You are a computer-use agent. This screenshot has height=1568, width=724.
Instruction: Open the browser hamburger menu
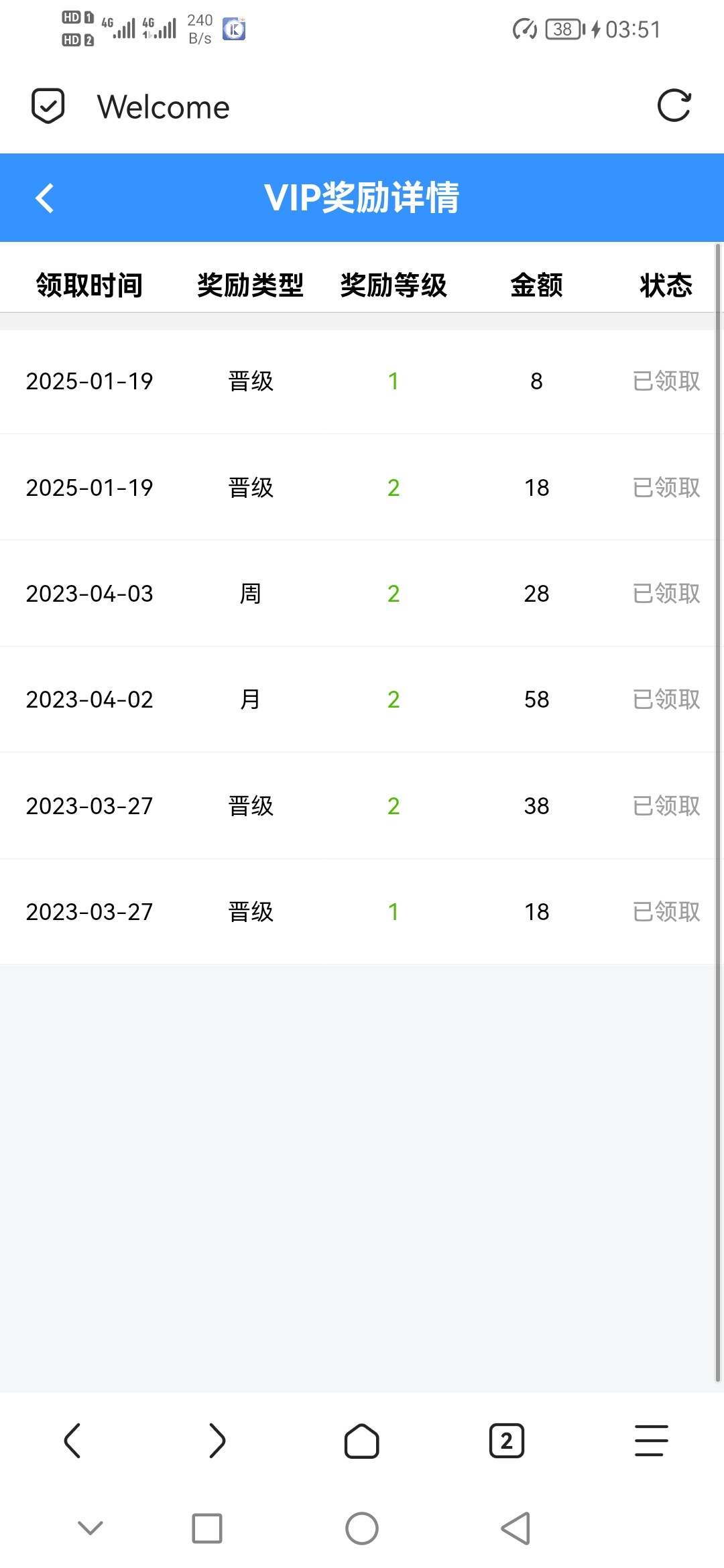pyautogui.click(x=651, y=1441)
